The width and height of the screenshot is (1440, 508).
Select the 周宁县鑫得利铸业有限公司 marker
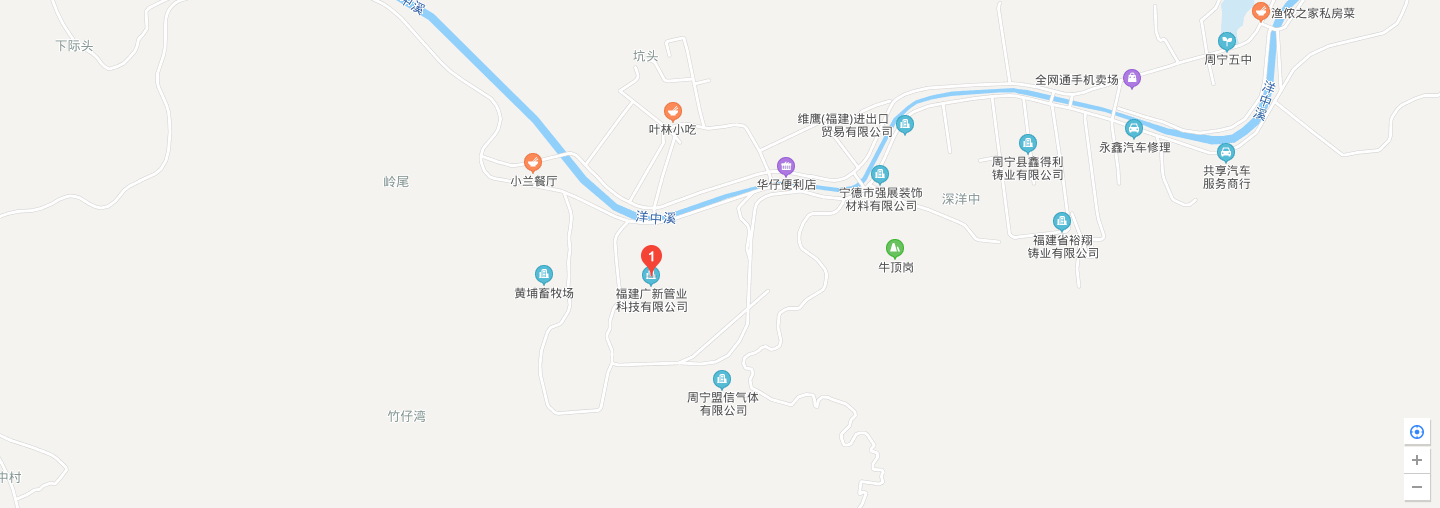[1027, 143]
